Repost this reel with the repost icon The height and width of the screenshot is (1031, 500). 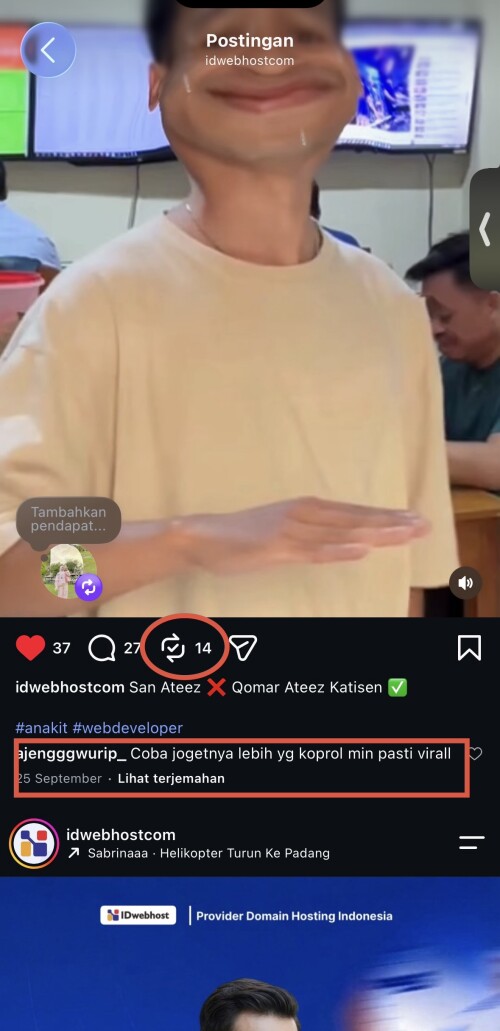tap(173, 648)
